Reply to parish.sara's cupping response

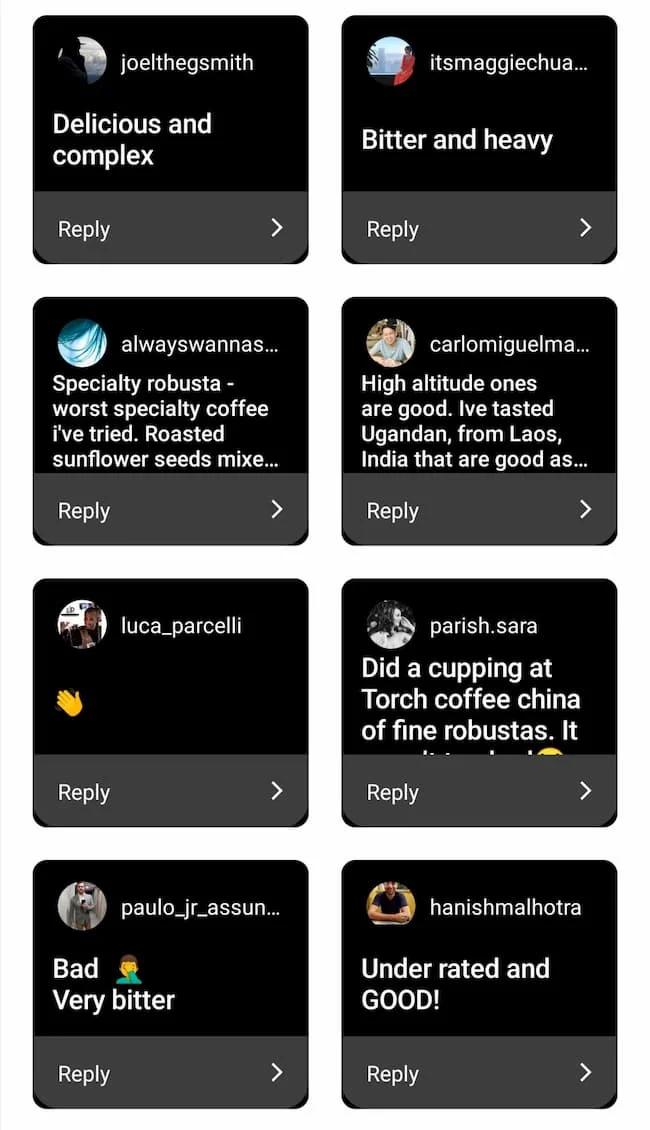(x=479, y=792)
